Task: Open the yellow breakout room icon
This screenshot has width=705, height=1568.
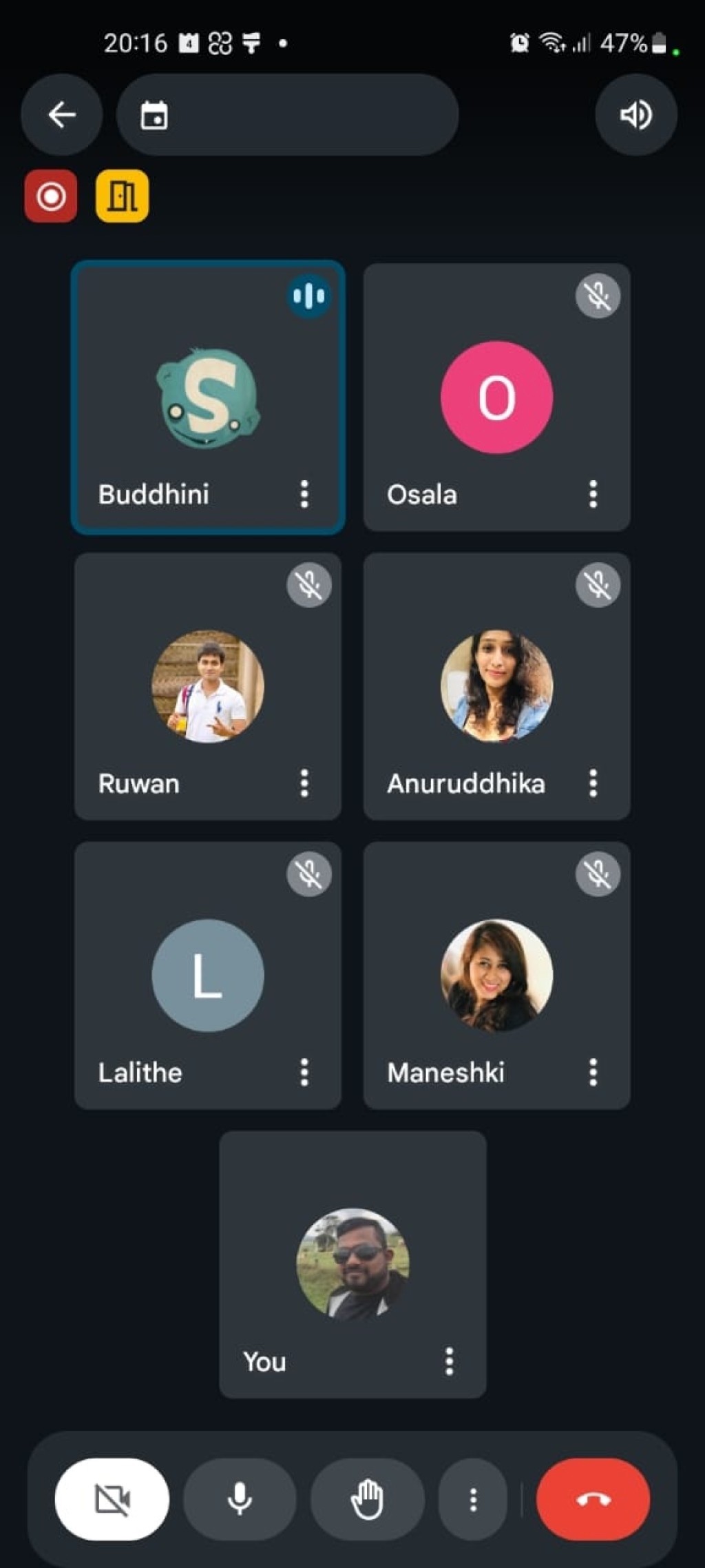Action: 122,196
